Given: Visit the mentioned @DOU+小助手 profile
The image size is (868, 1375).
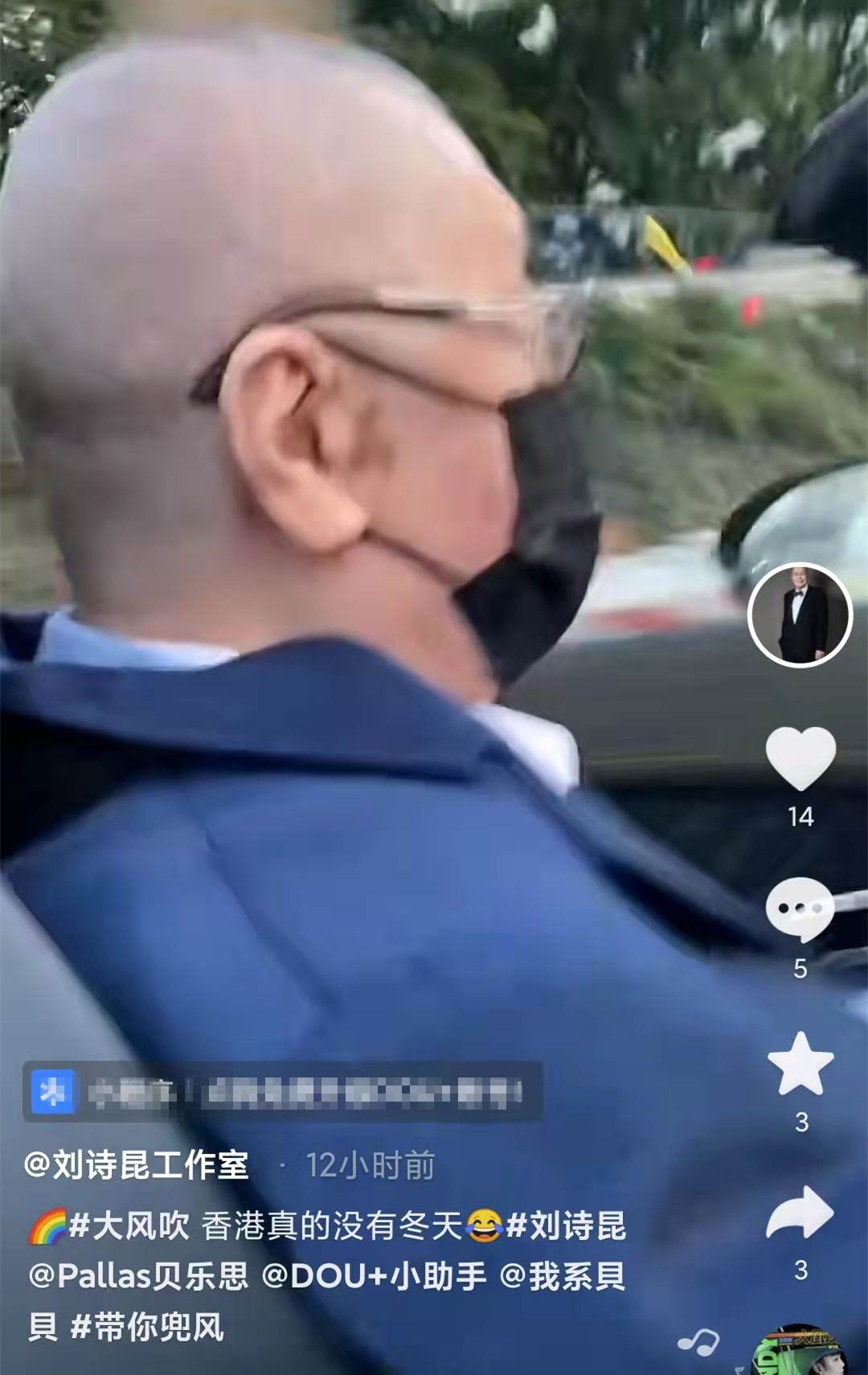Looking at the screenshot, I should point(375,1276).
